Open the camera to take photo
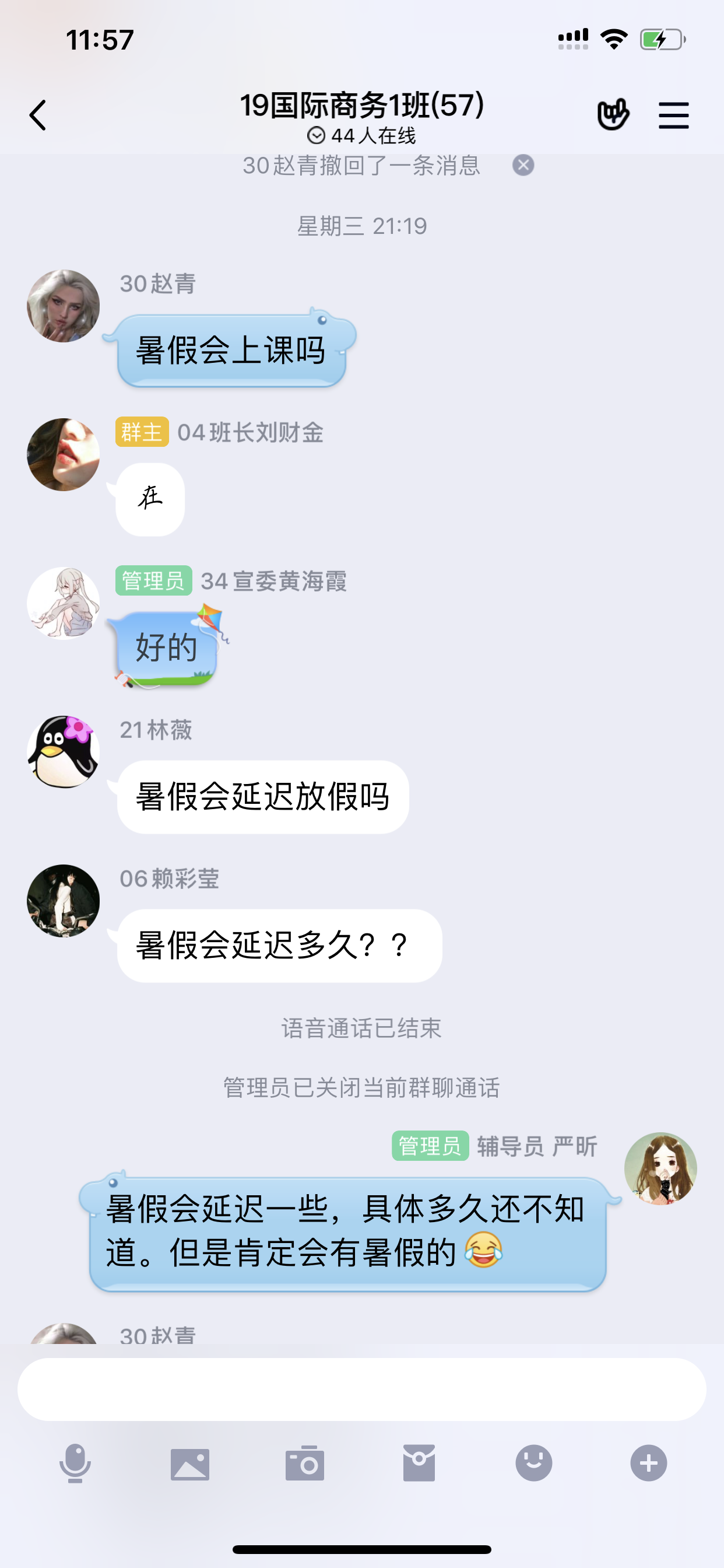 click(304, 1462)
